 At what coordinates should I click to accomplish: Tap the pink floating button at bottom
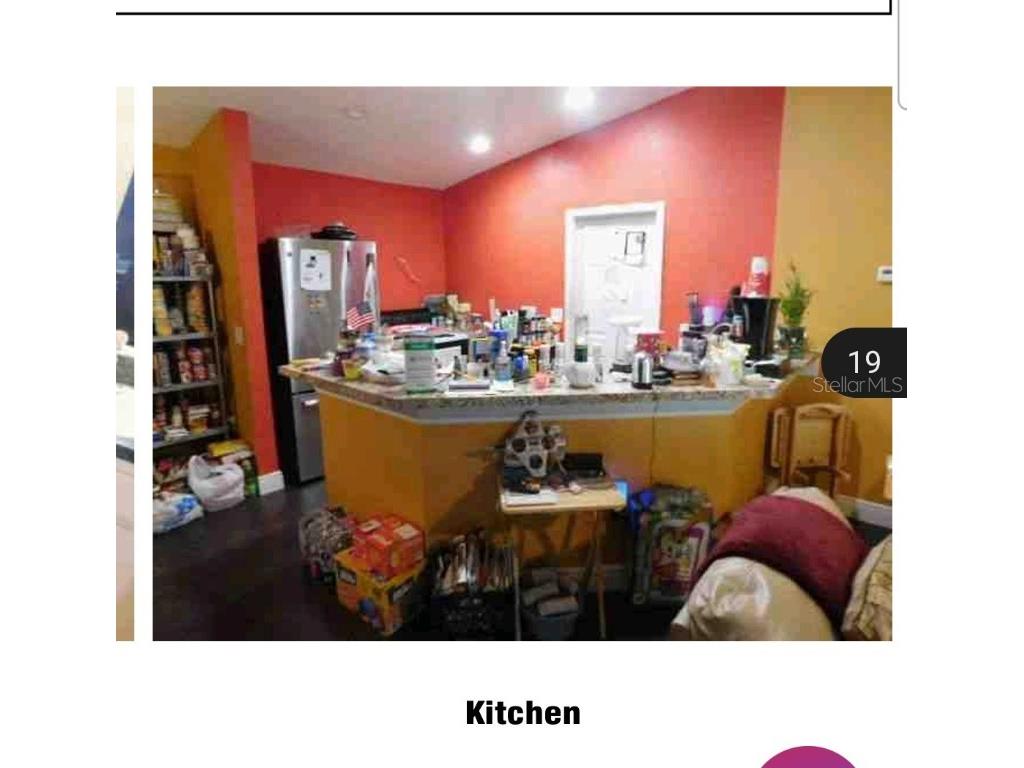(808, 759)
